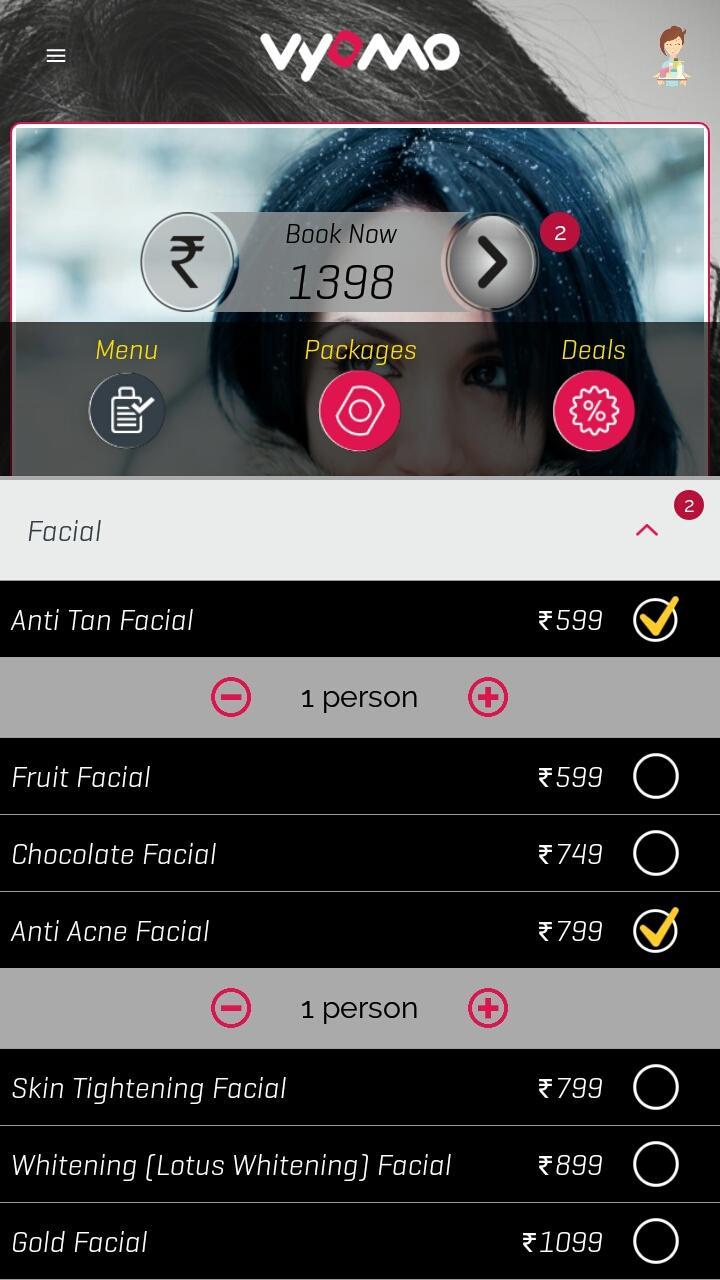Tick the Gold Facial option
This screenshot has height=1280, width=720.
pos(656,1242)
